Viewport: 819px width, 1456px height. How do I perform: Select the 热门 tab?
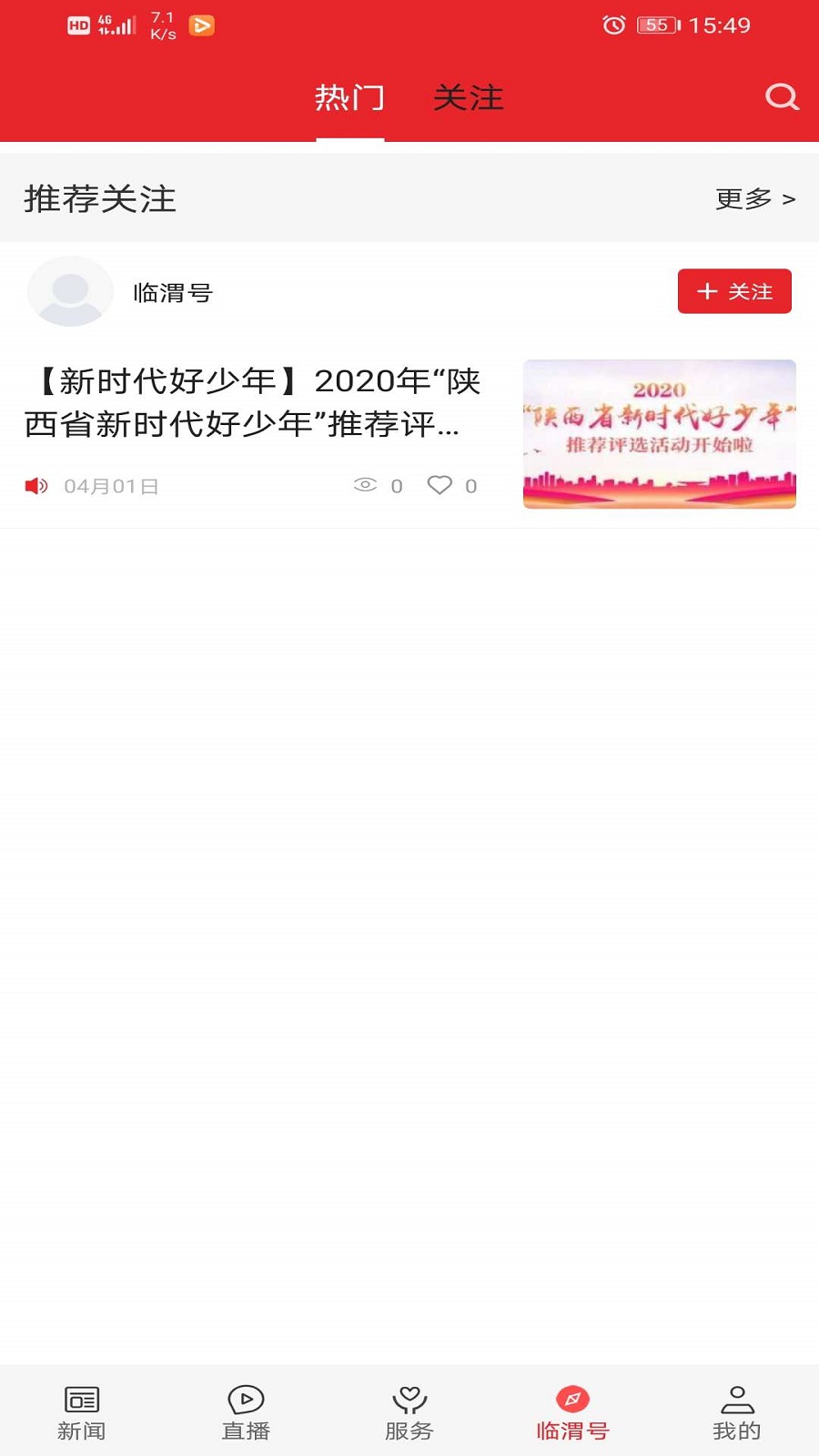coord(349,98)
